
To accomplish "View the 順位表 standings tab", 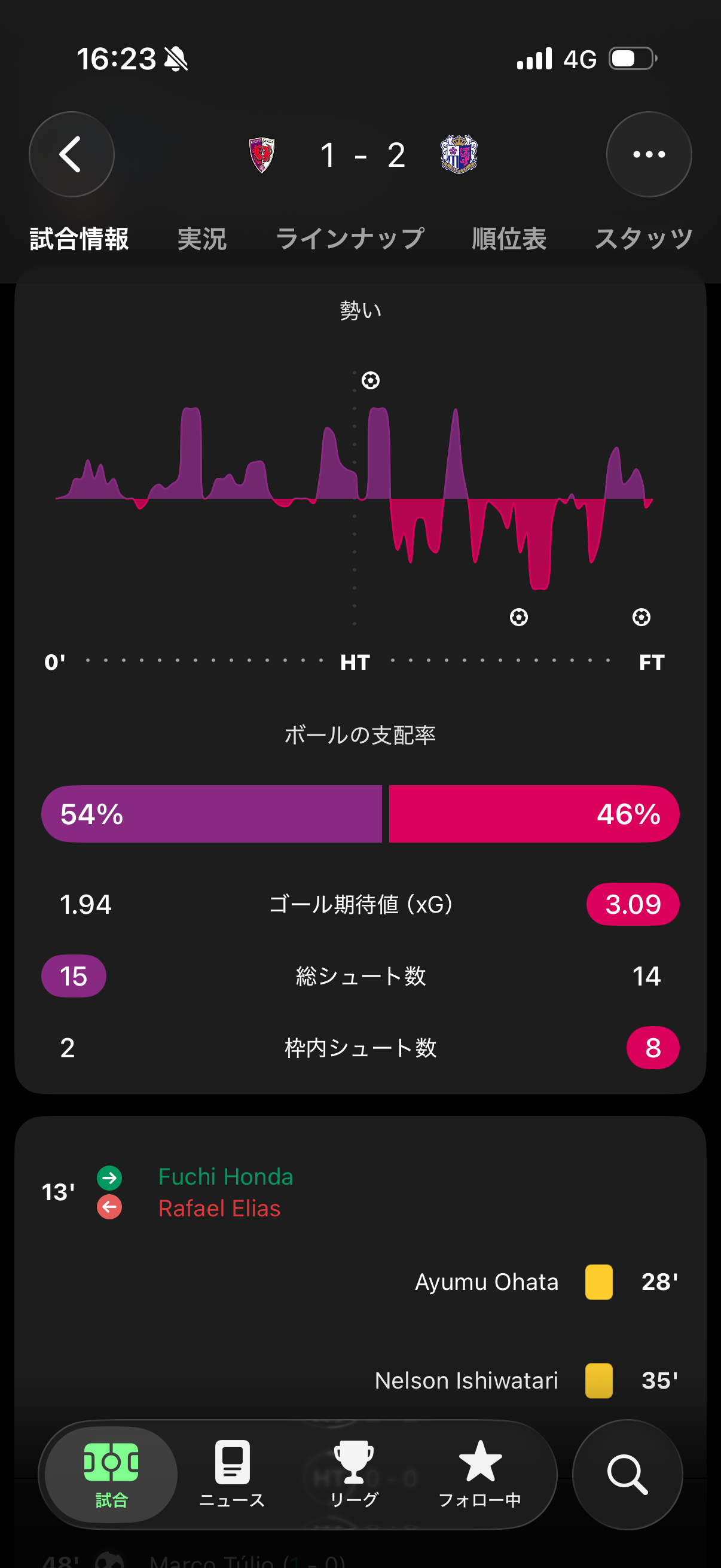I will click(509, 239).
